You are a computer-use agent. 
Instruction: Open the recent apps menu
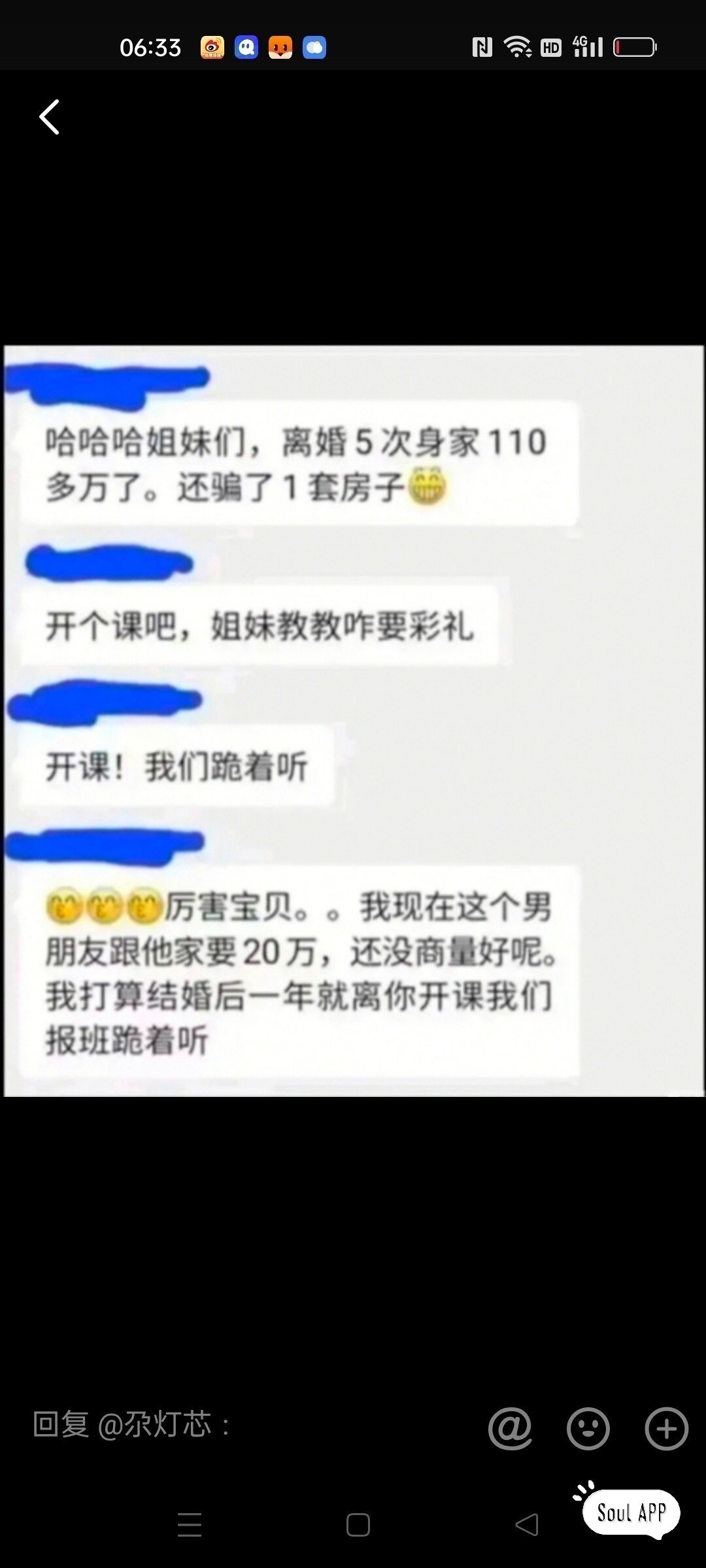[190, 1524]
